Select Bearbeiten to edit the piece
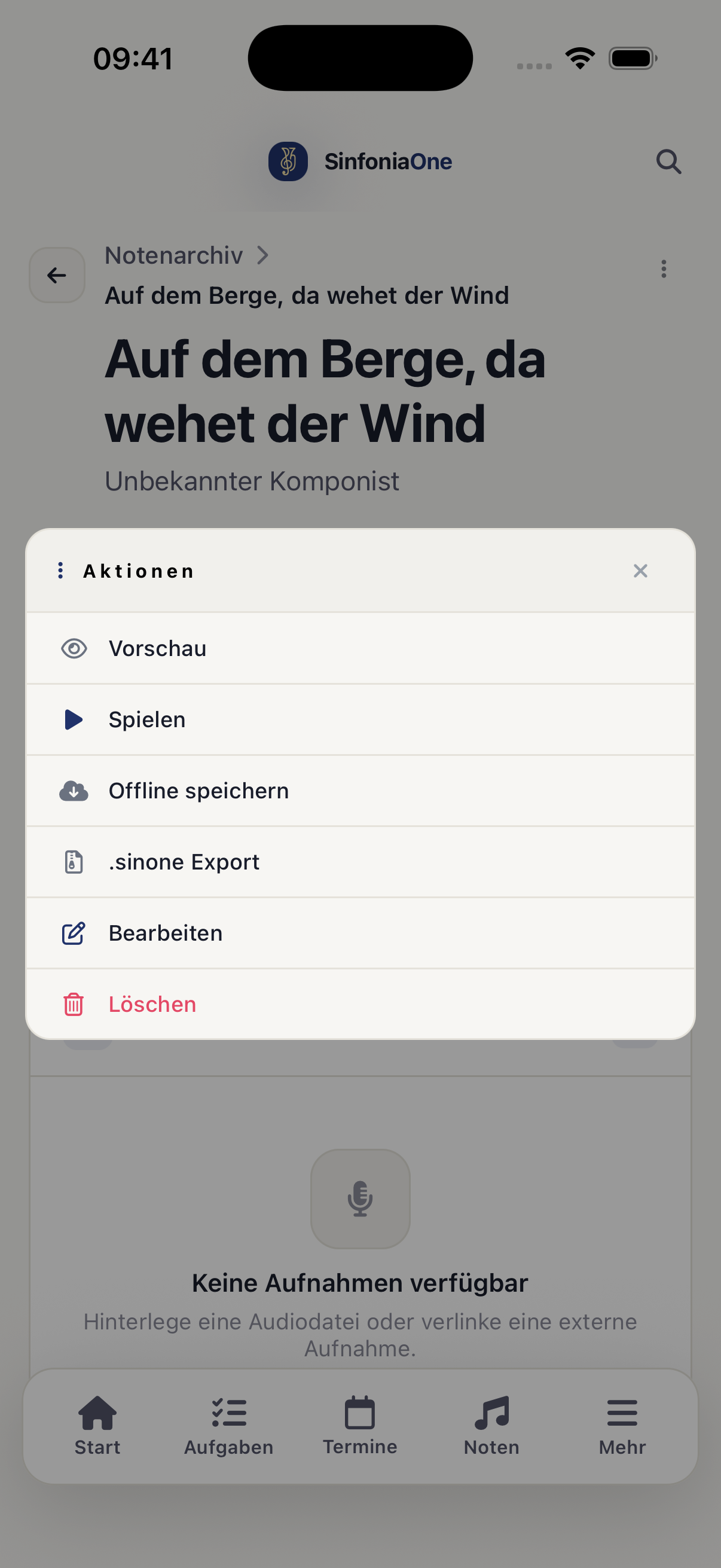Viewport: 721px width, 1568px height. [360, 933]
